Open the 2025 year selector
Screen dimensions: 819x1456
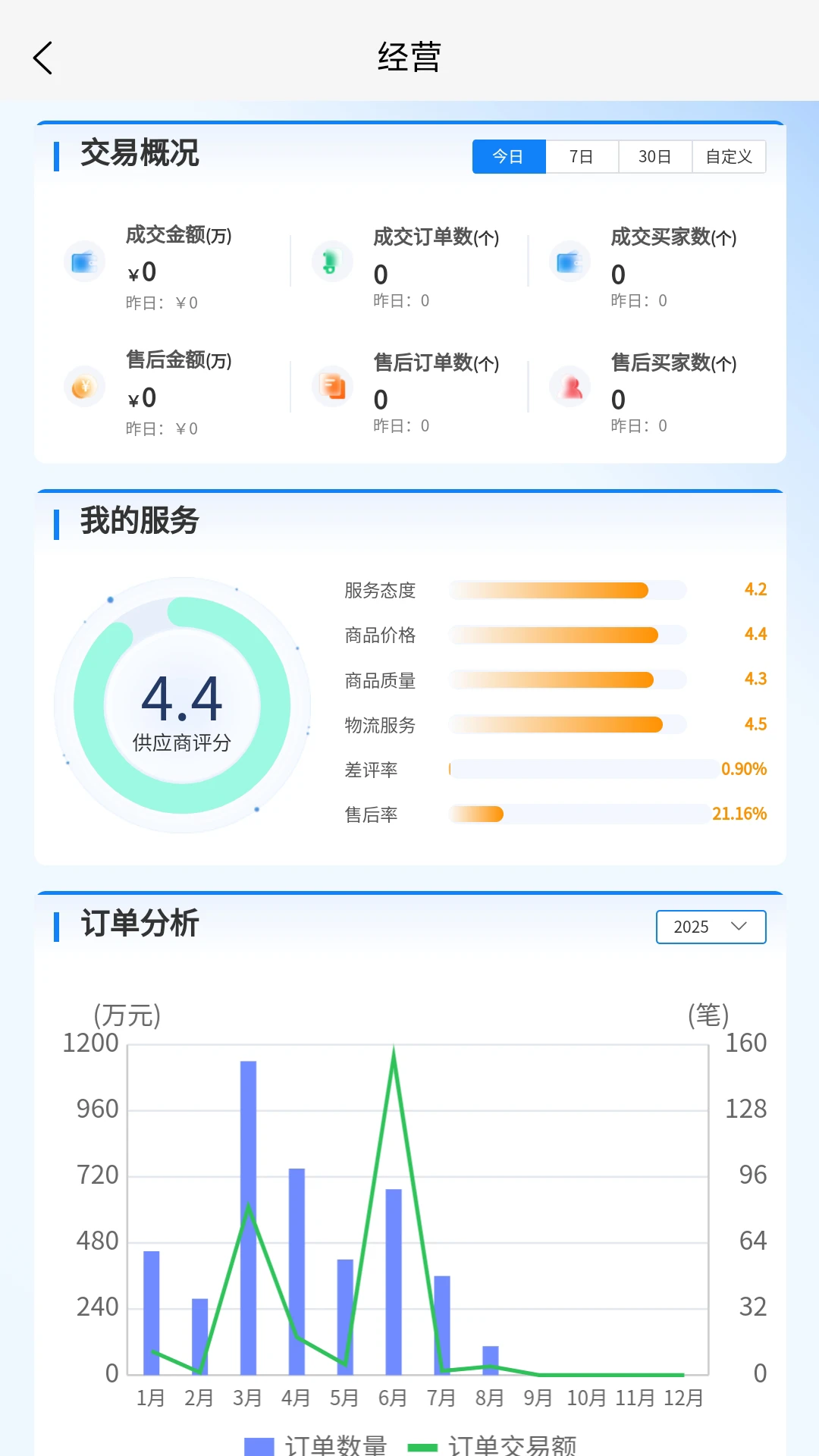710,927
